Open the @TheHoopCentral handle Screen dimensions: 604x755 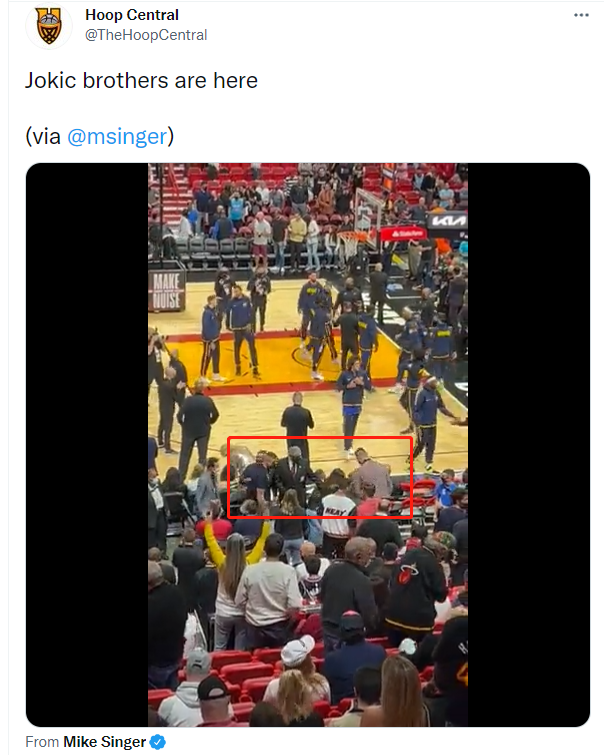(x=146, y=35)
